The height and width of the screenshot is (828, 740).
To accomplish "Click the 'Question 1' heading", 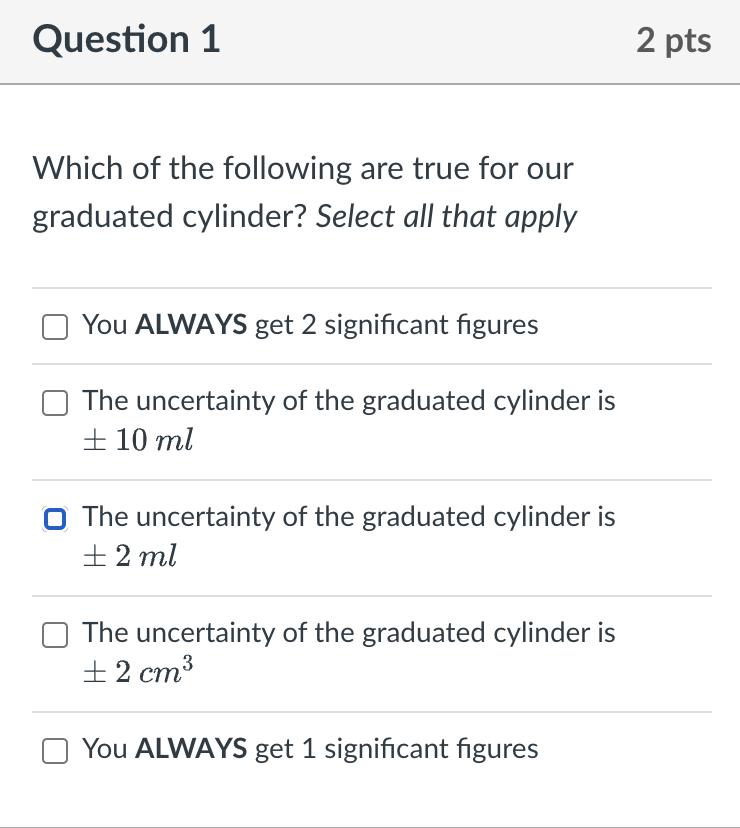I will 125,41.
